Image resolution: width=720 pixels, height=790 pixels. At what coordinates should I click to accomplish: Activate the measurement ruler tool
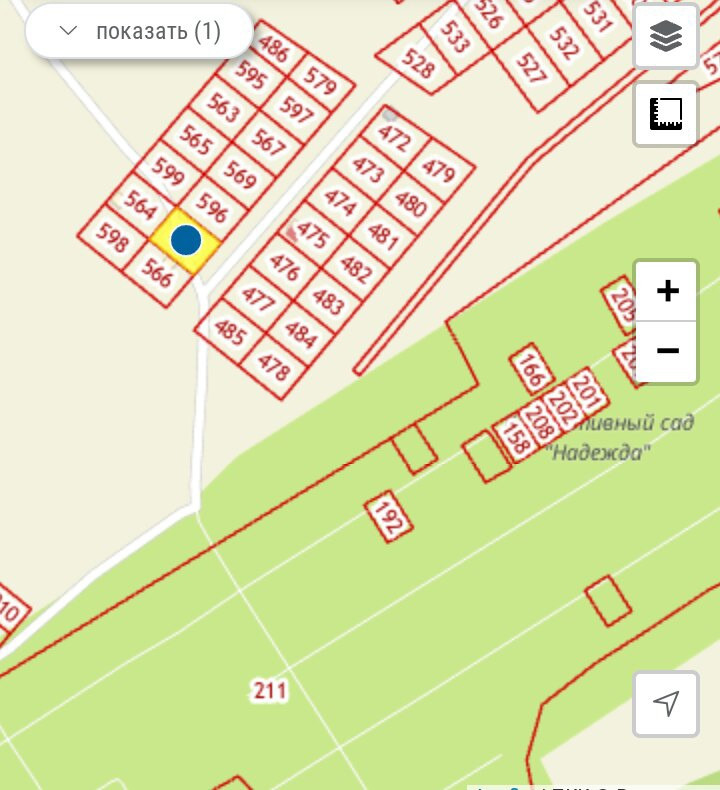(x=666, y=113)
